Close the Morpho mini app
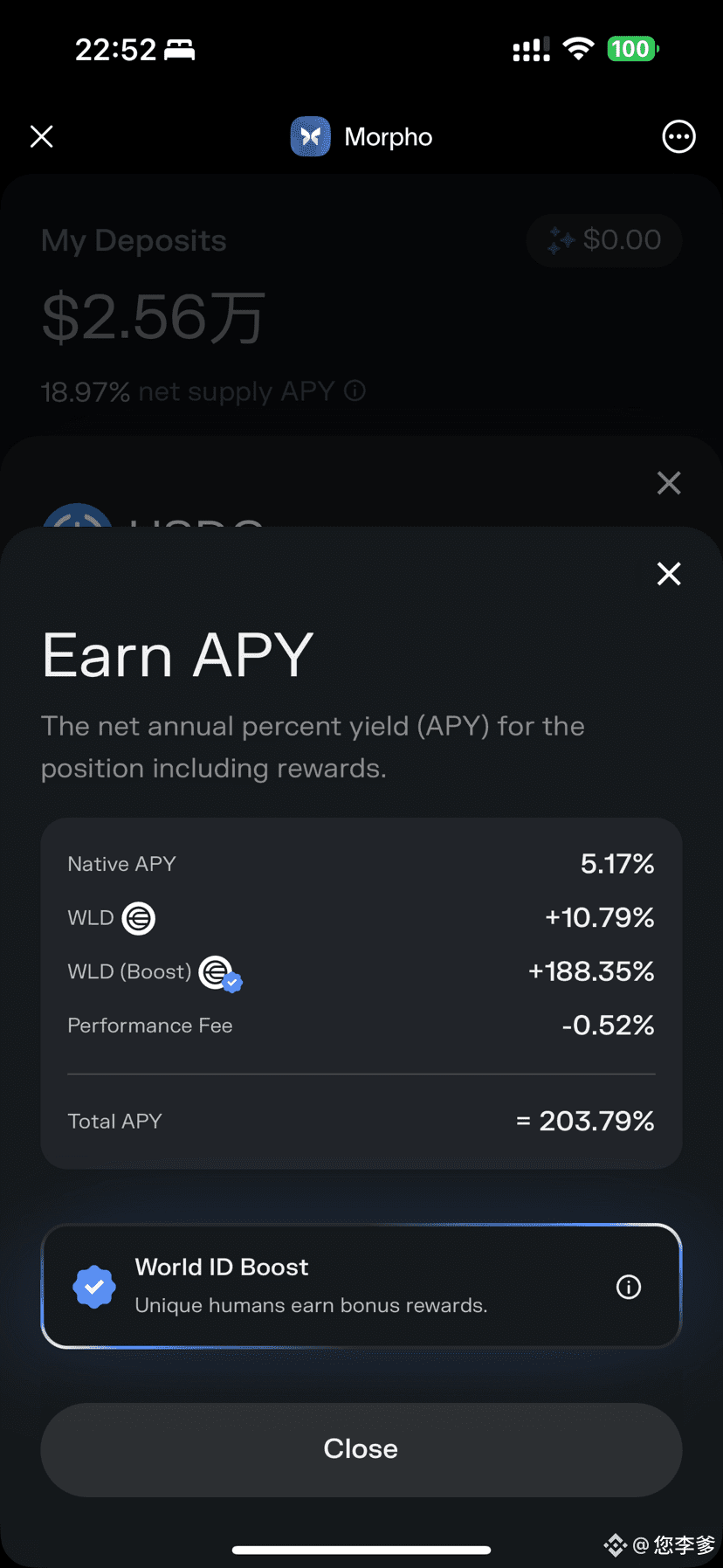The height and width of the screenshot is (1568, 723). click(42, 136)
